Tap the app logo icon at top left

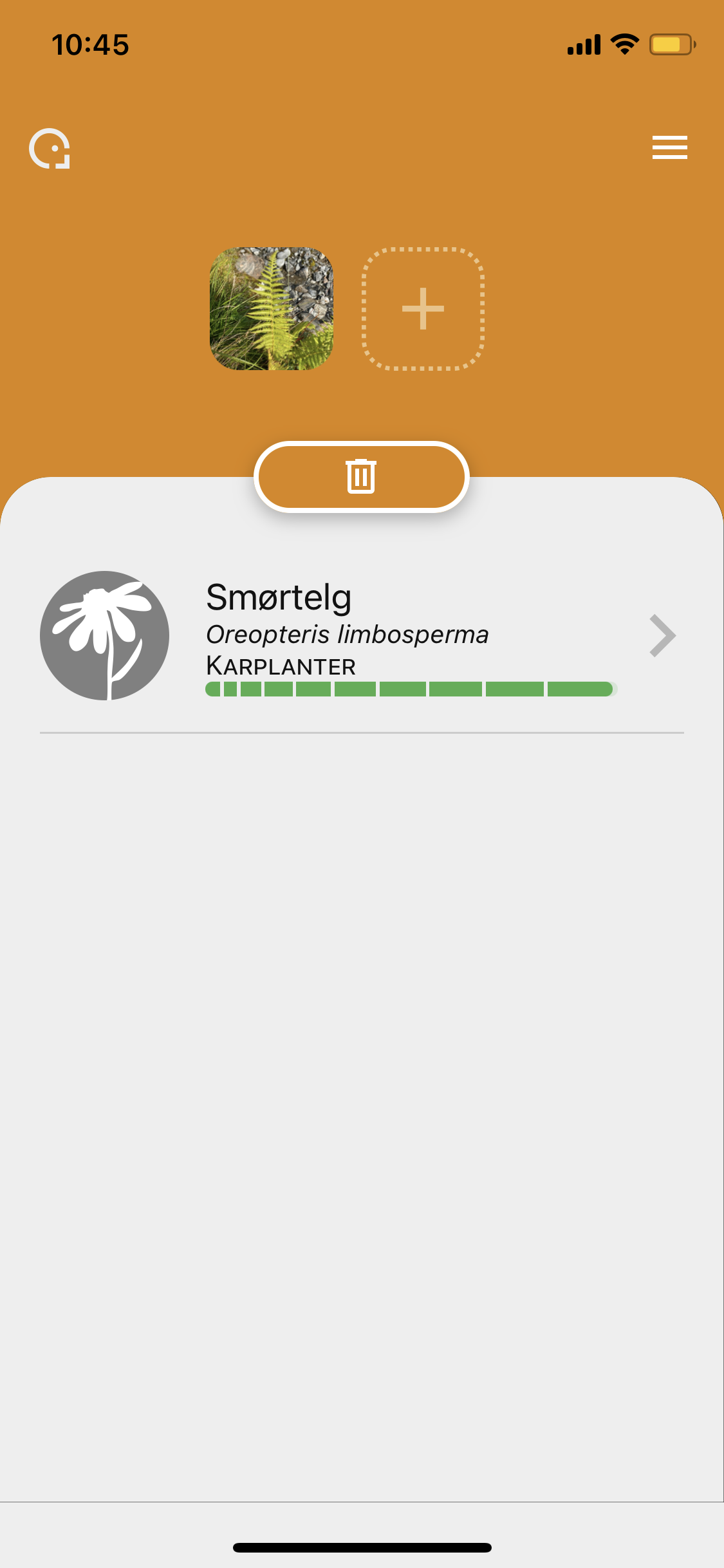coord(50,149)
